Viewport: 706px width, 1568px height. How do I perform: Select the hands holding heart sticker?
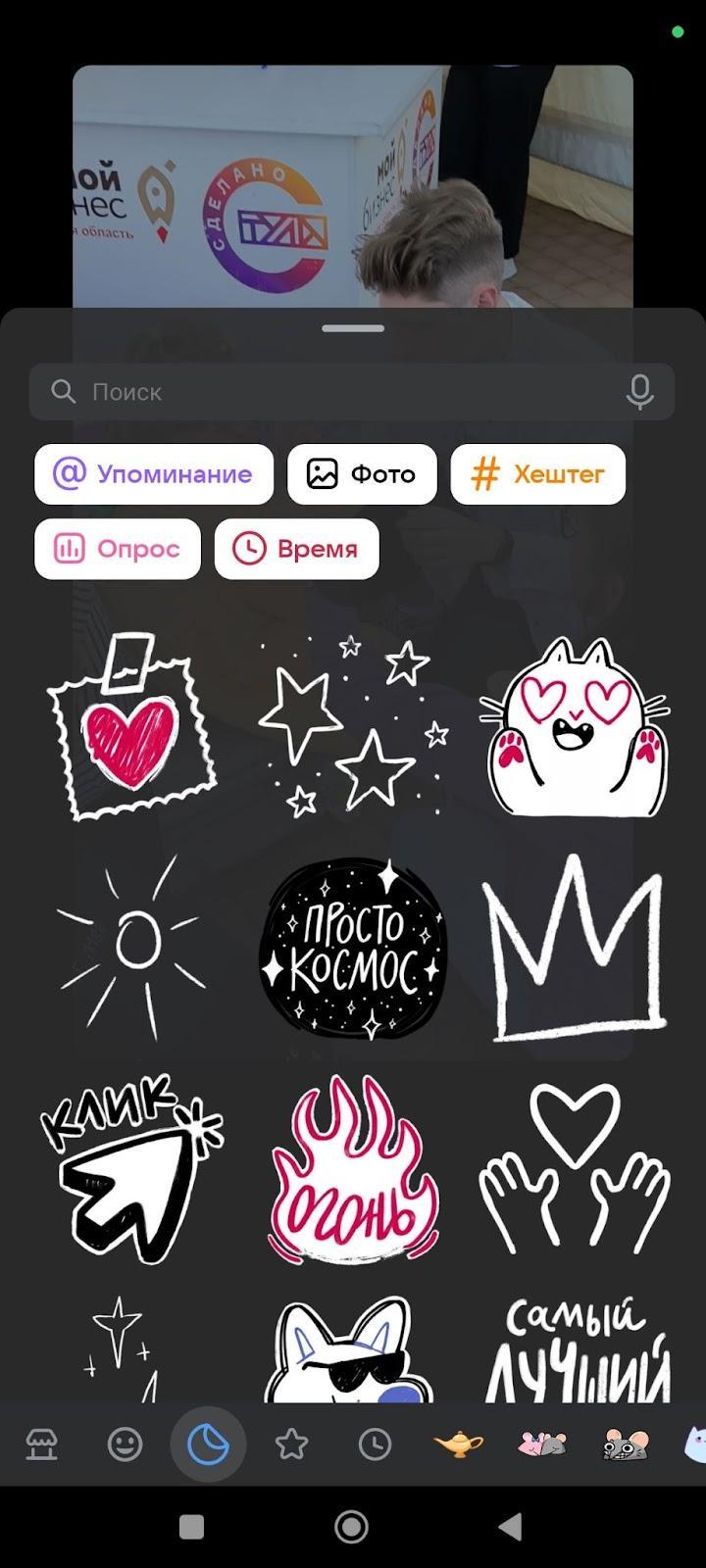coord(575,1168)
